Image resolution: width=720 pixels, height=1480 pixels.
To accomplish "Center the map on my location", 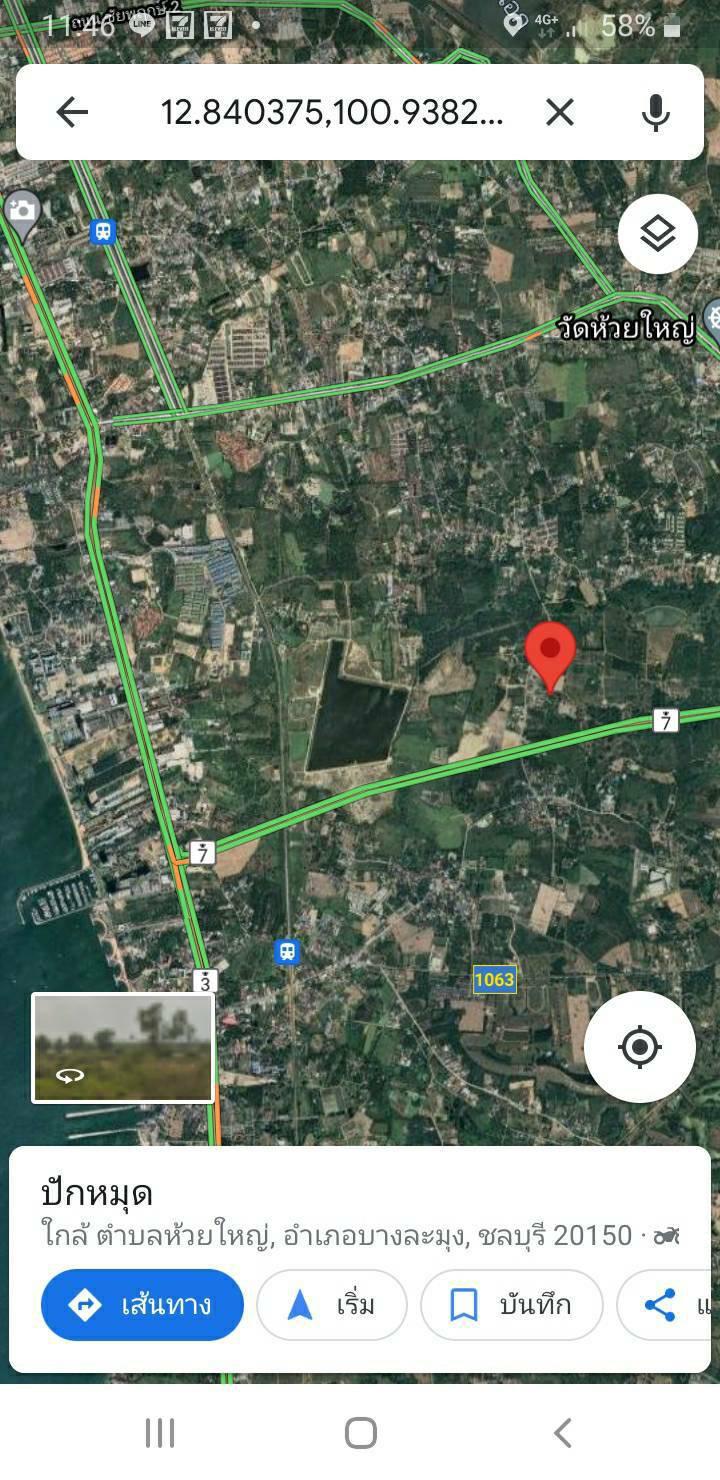I will click(640, 1047).
